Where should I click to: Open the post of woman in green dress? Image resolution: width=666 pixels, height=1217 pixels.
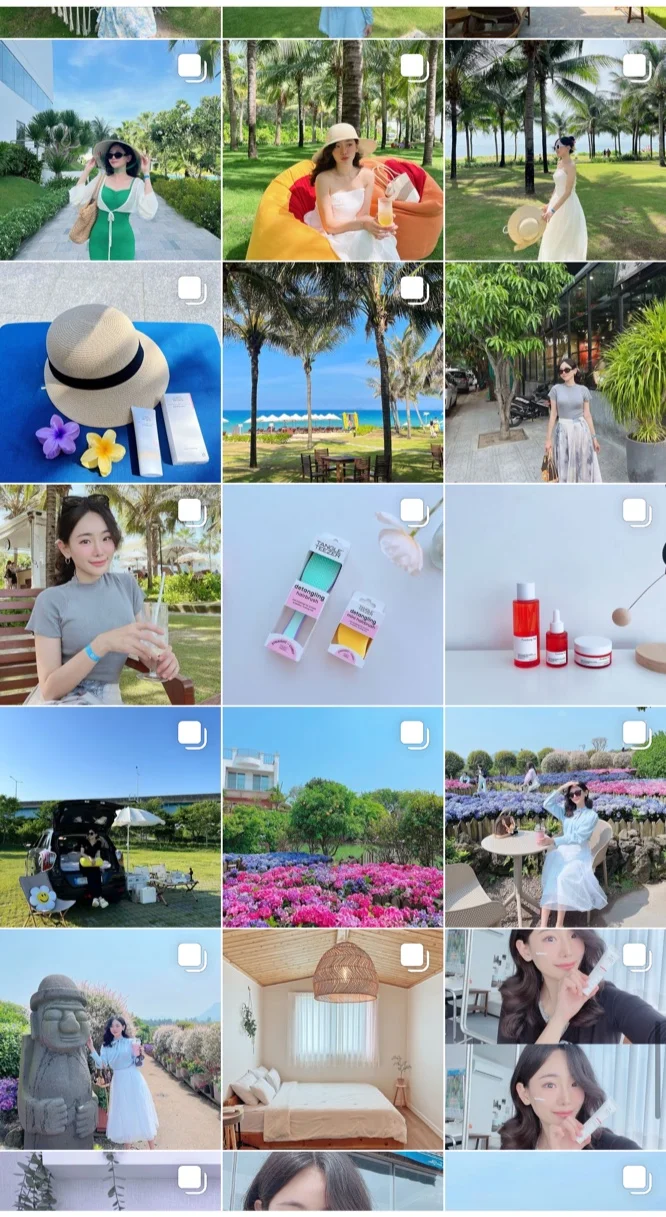[110, 150]
